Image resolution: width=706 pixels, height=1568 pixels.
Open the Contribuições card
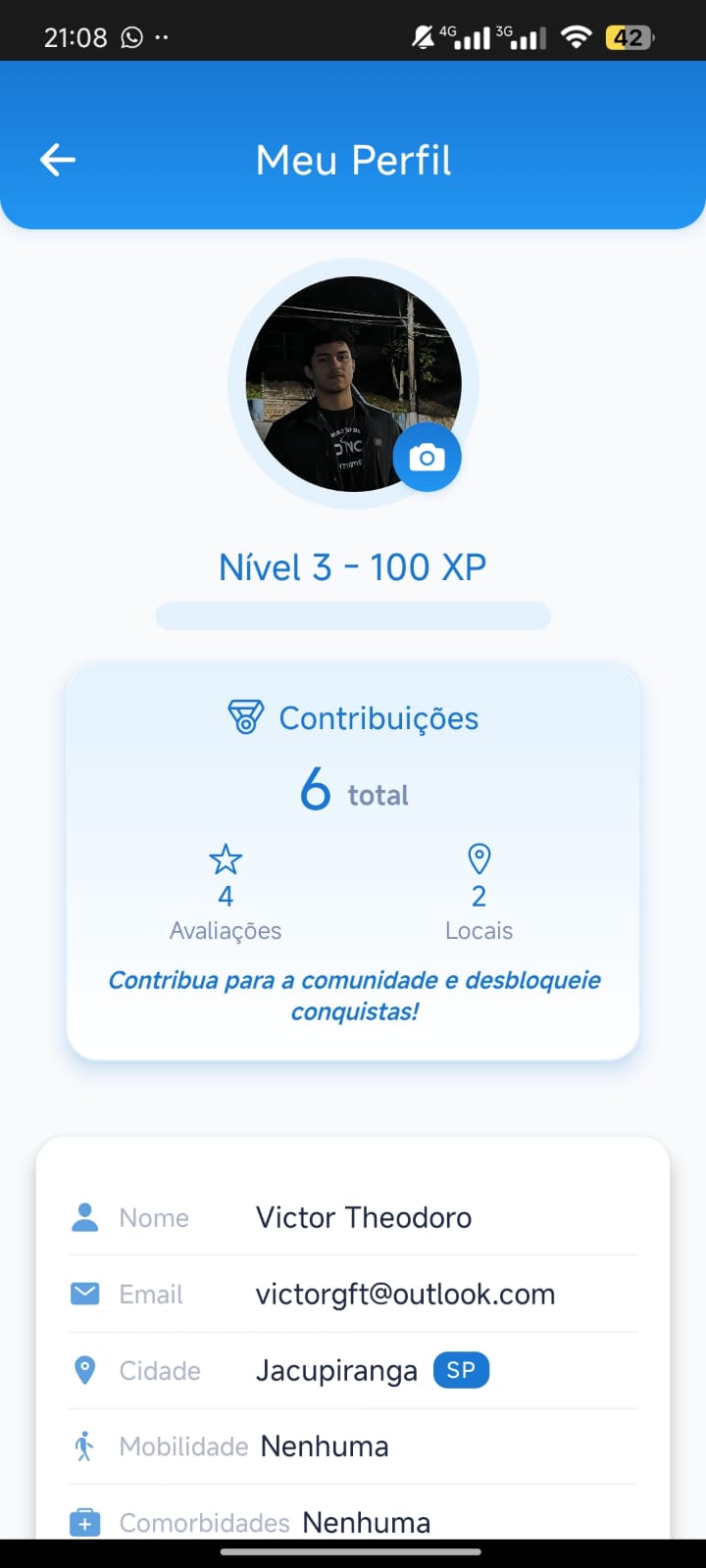point(353,861)
